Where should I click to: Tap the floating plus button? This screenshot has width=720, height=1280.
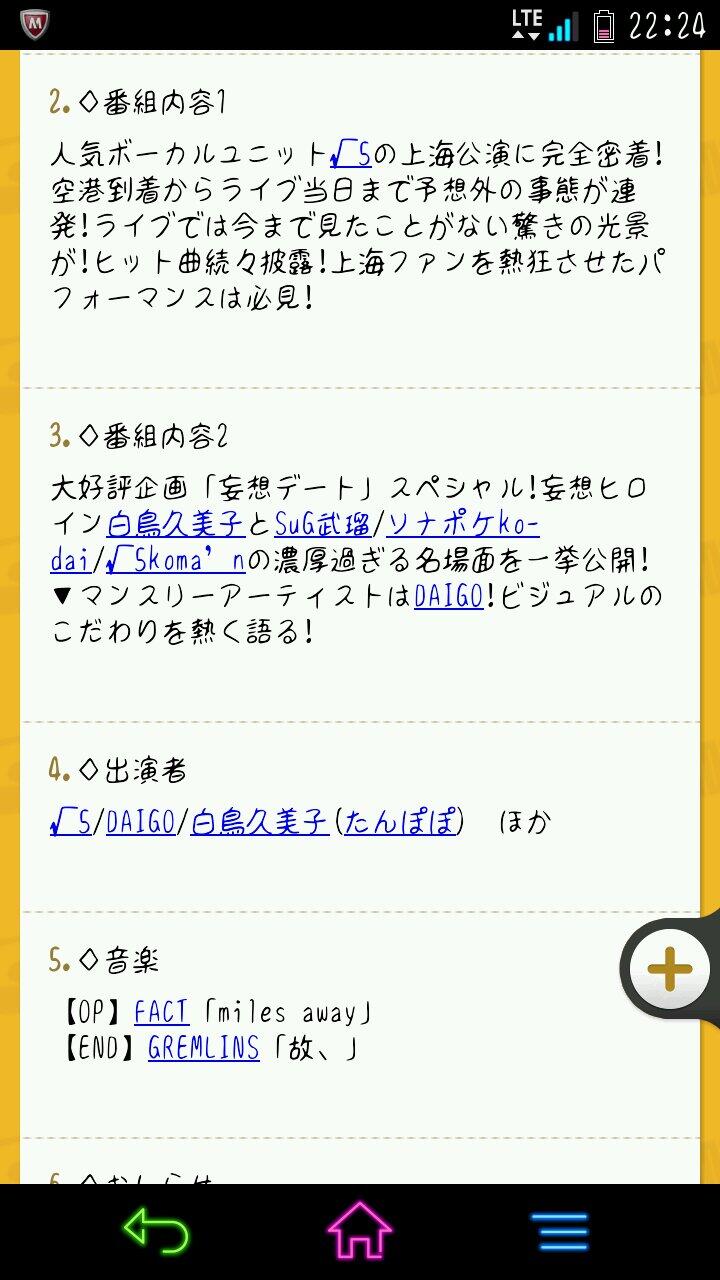tap(670, 968)
